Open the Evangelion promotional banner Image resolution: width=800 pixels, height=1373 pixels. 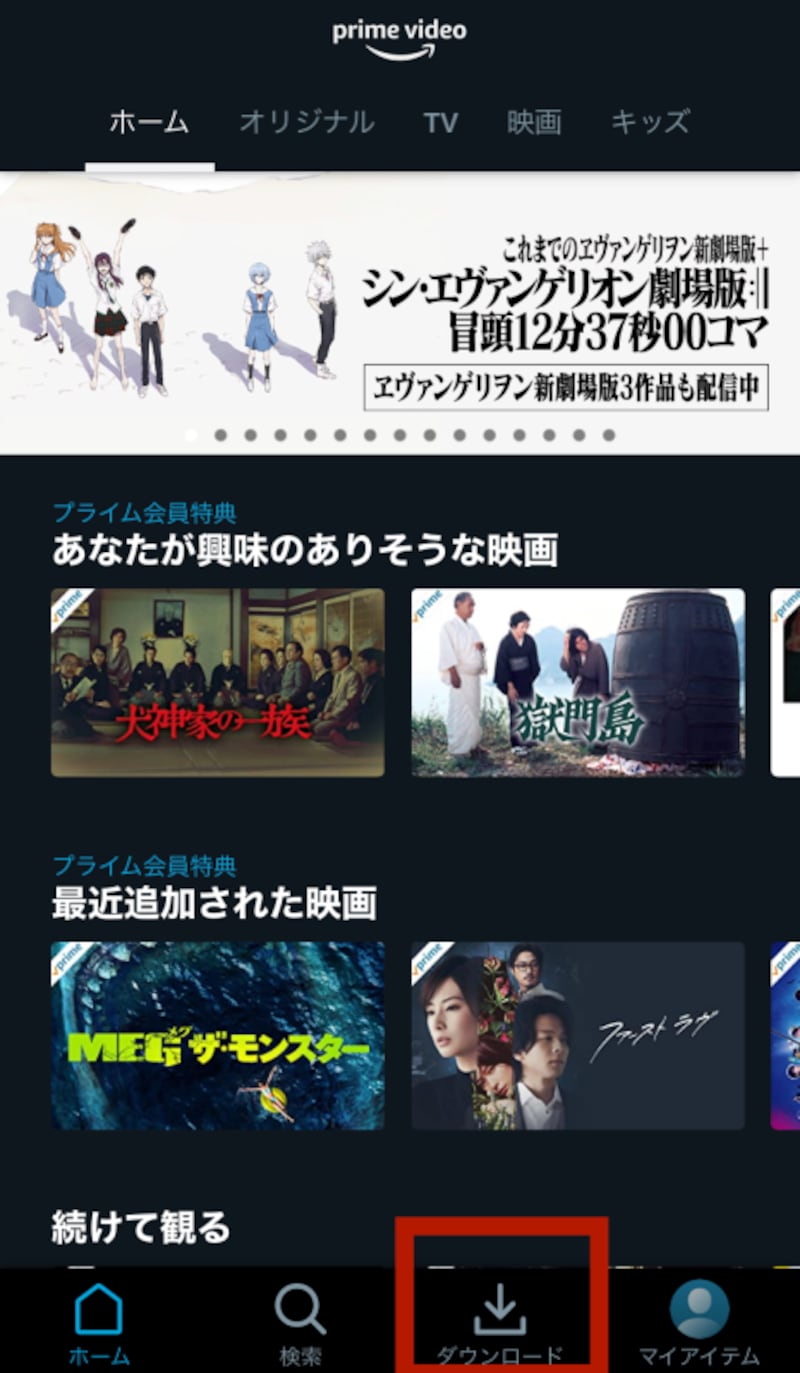pos(400,312)
